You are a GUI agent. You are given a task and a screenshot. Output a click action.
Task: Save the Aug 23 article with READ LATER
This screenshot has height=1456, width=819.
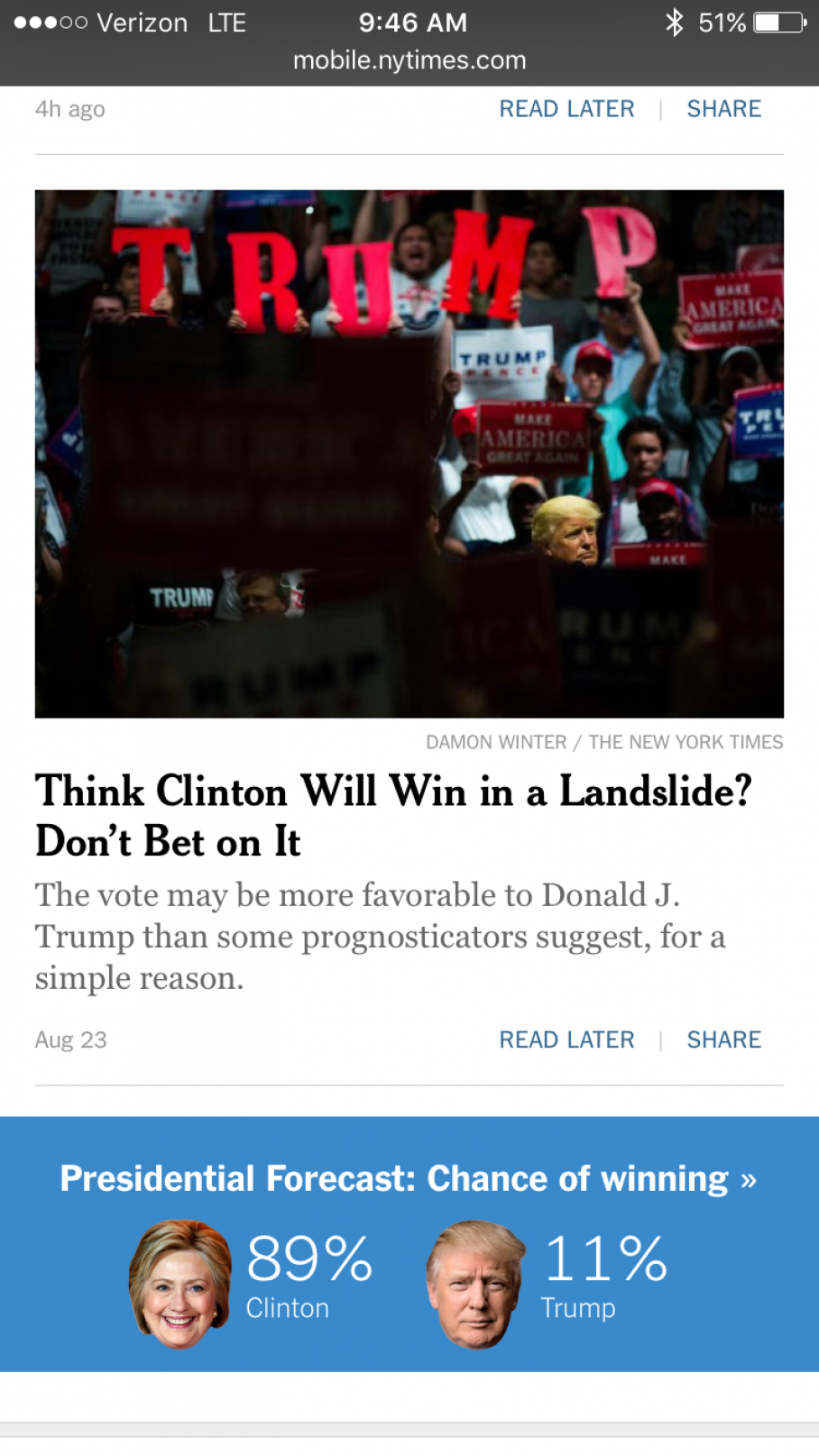[x=566, y=1039]
